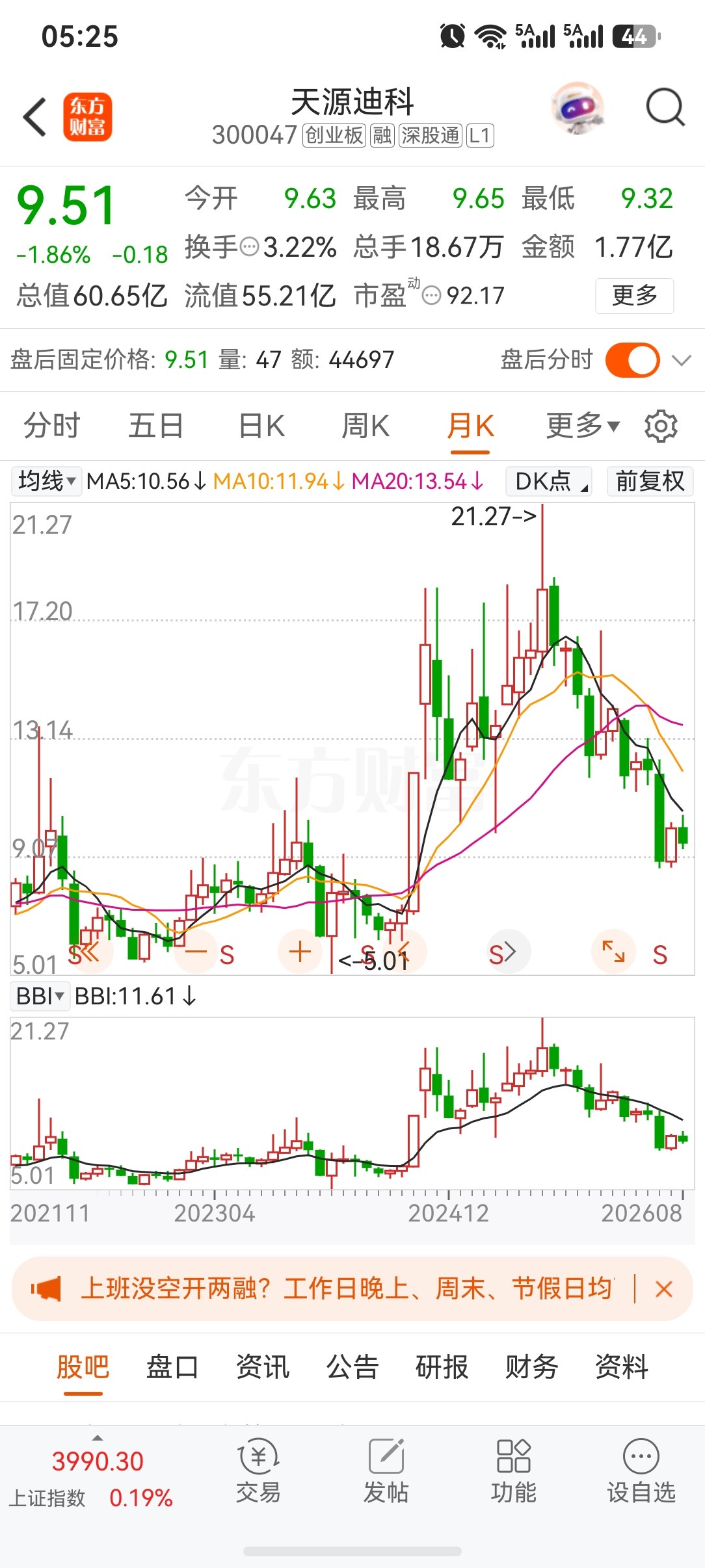705x1568 pixels.
Task: Expand the chart to fullscreen
Action: pos(613,951)
